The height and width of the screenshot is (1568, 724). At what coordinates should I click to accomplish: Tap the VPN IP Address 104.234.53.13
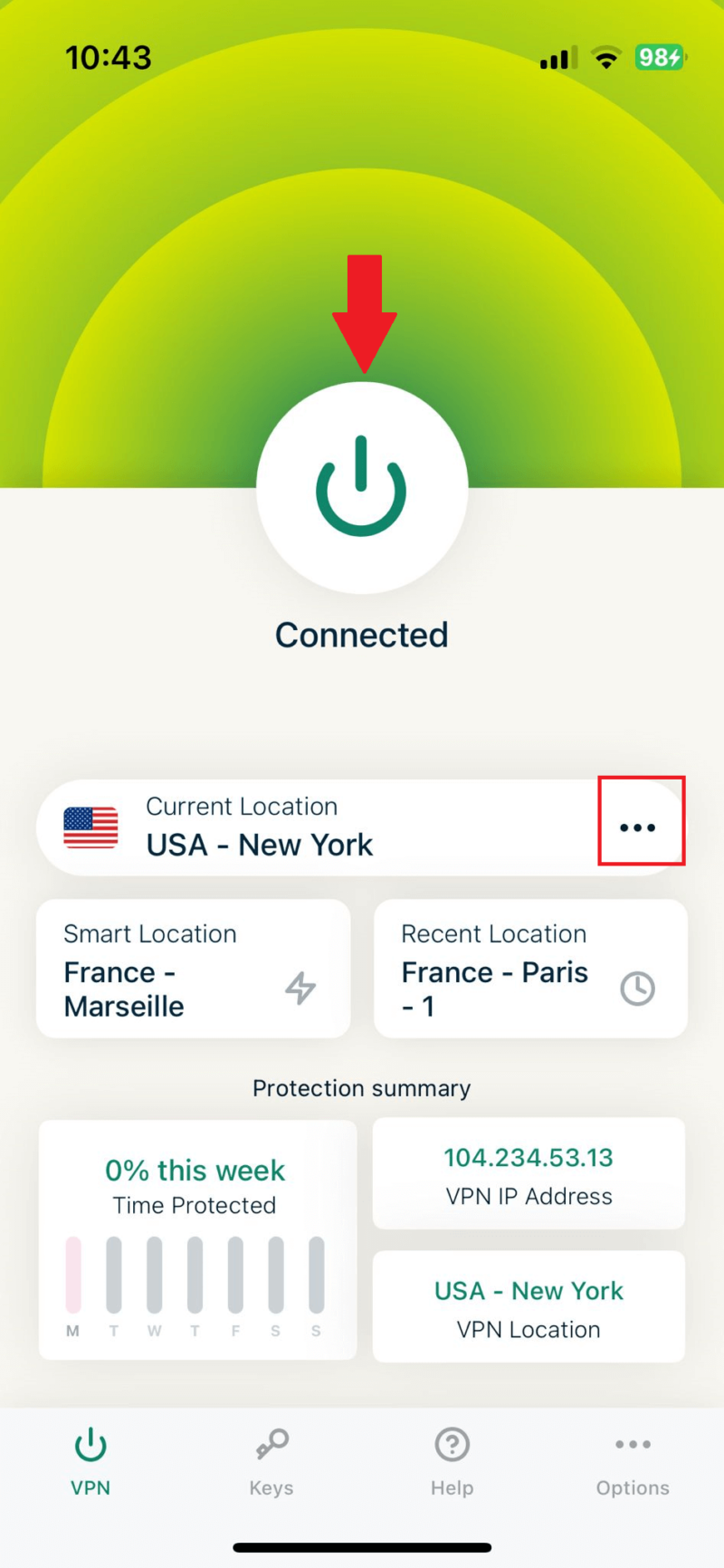pos(529,1173)
